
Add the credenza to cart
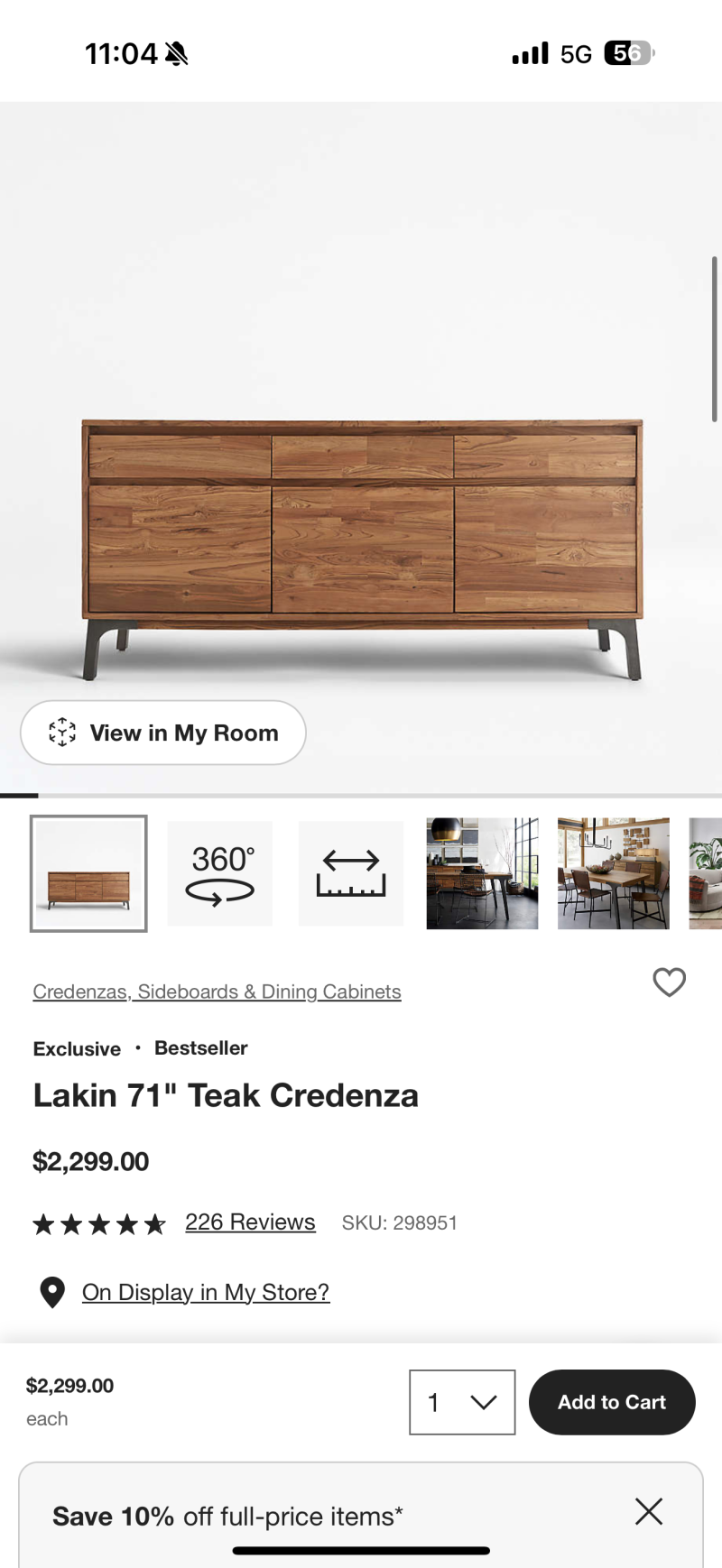[612, 1402]
